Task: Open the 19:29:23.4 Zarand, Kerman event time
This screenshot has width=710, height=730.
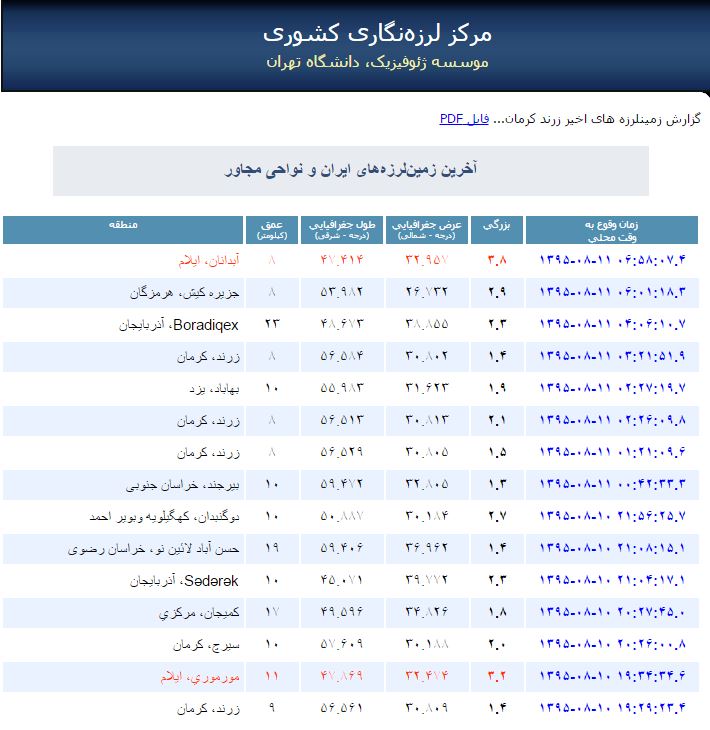Action: tap(612, 708)
